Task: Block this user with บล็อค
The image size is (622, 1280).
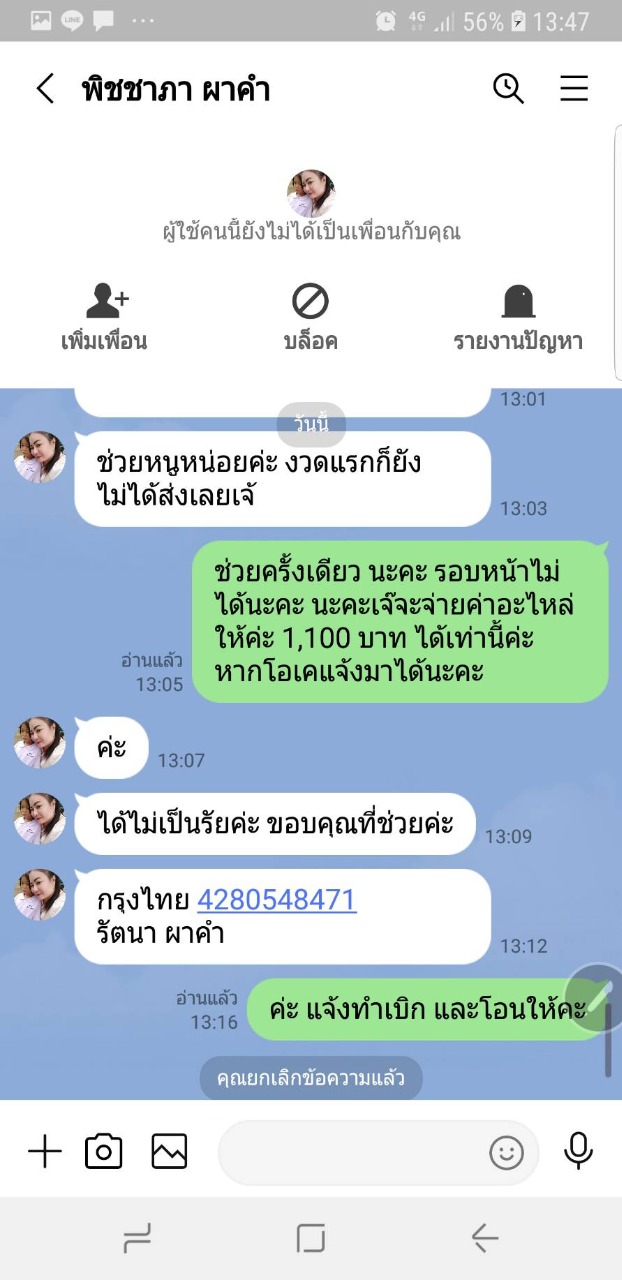Action: click(x=310, y=318)
